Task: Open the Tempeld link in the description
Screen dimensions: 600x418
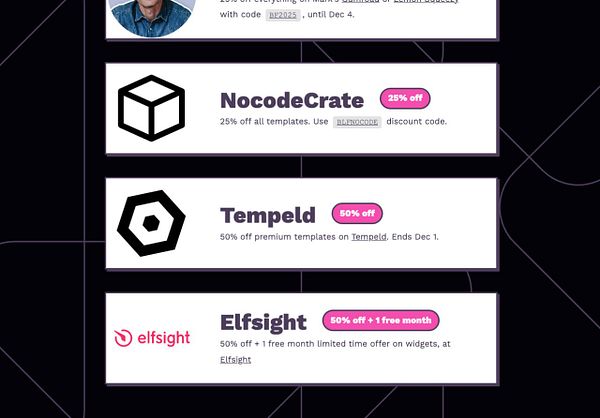Action: [368, 237]
